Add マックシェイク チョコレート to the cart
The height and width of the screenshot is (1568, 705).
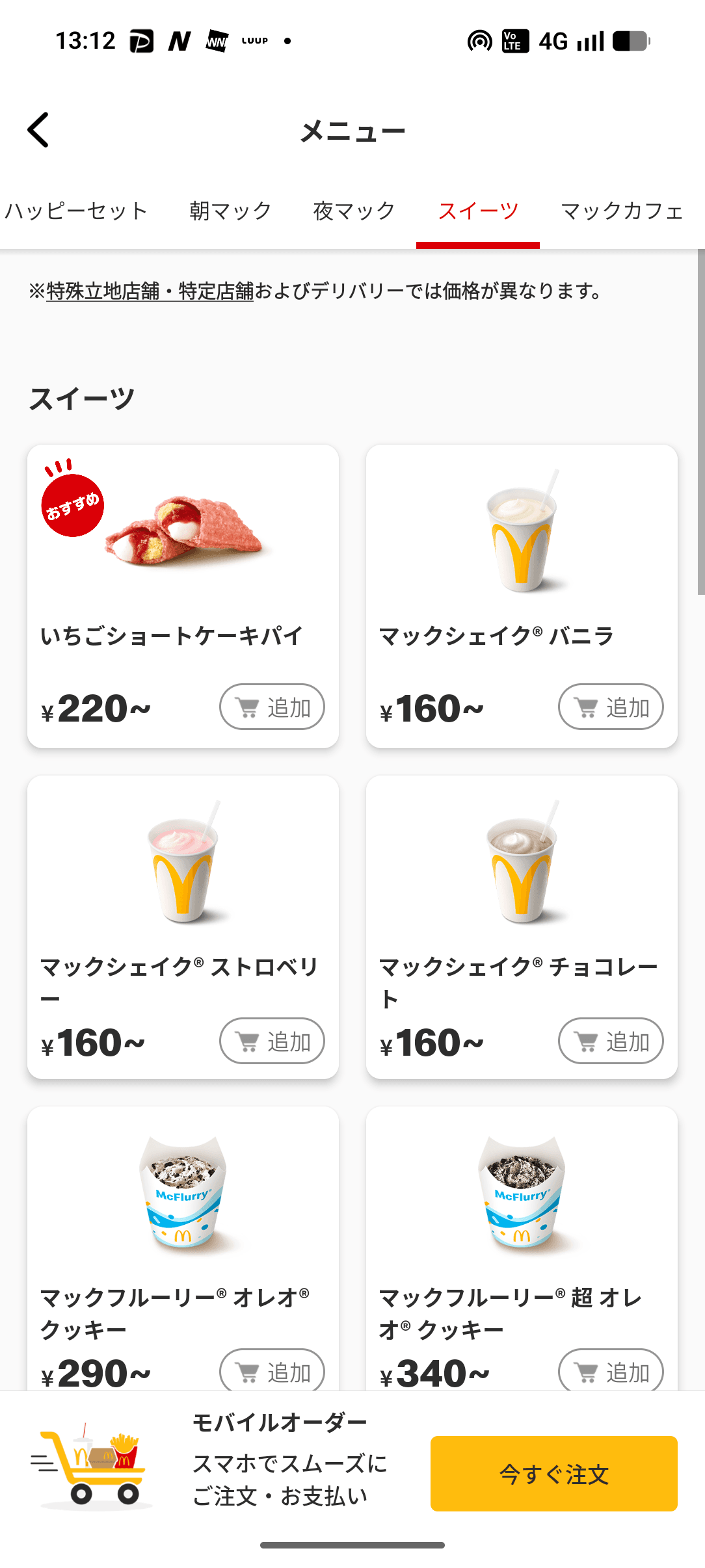pos(611,1041)
